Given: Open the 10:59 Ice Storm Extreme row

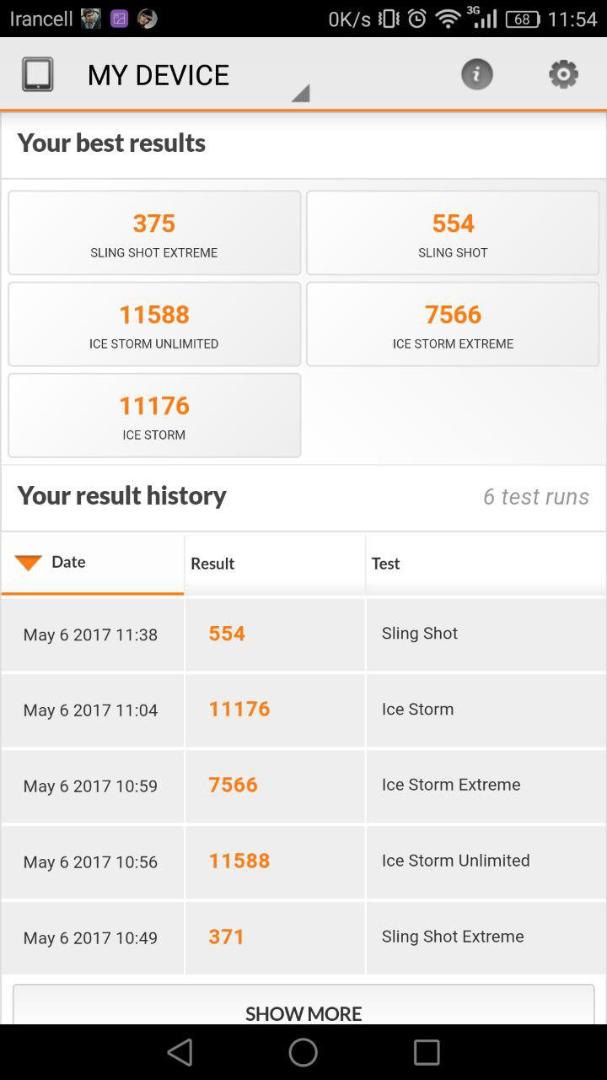Looking at the screenshot, I should 303,786.
